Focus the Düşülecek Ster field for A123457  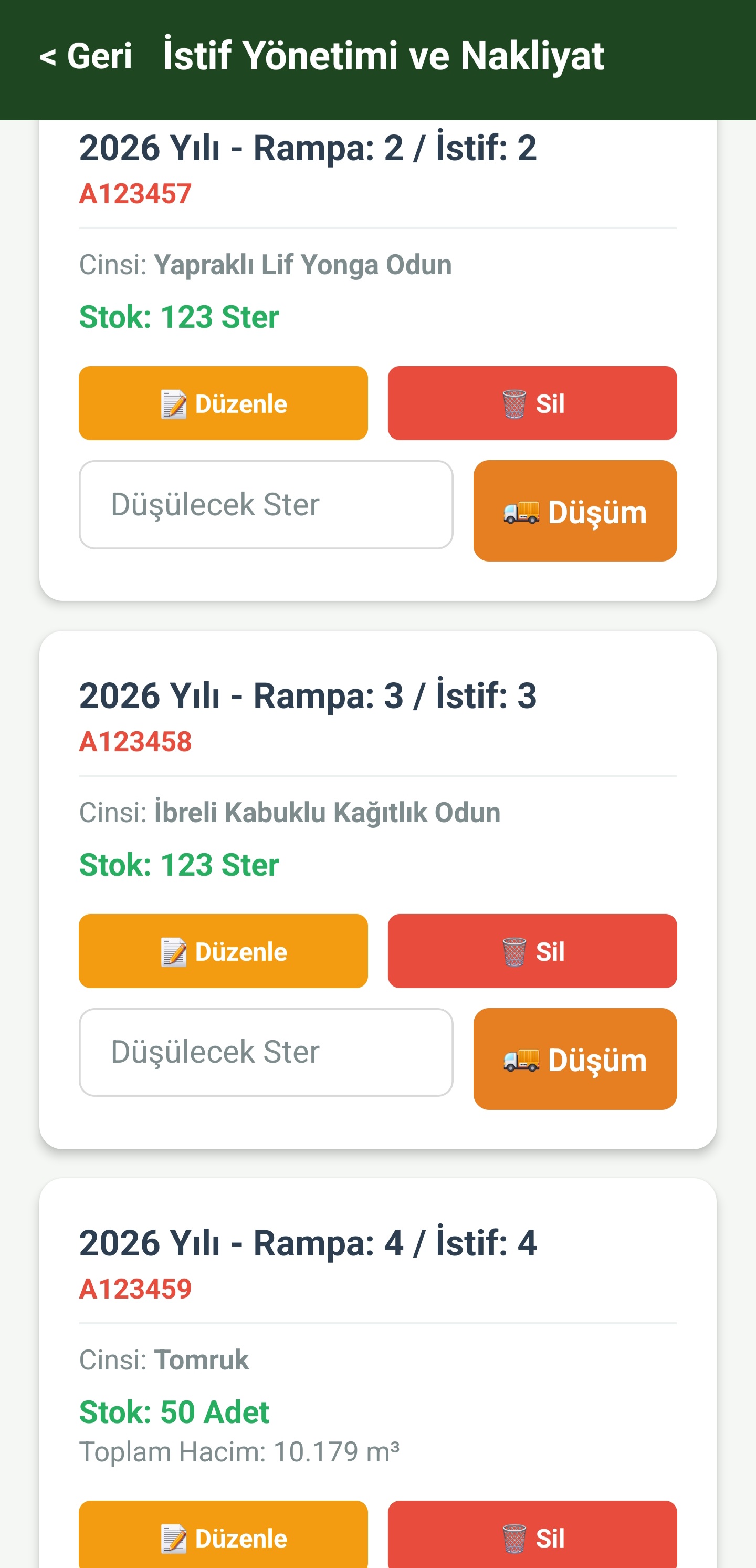(266, 505)
